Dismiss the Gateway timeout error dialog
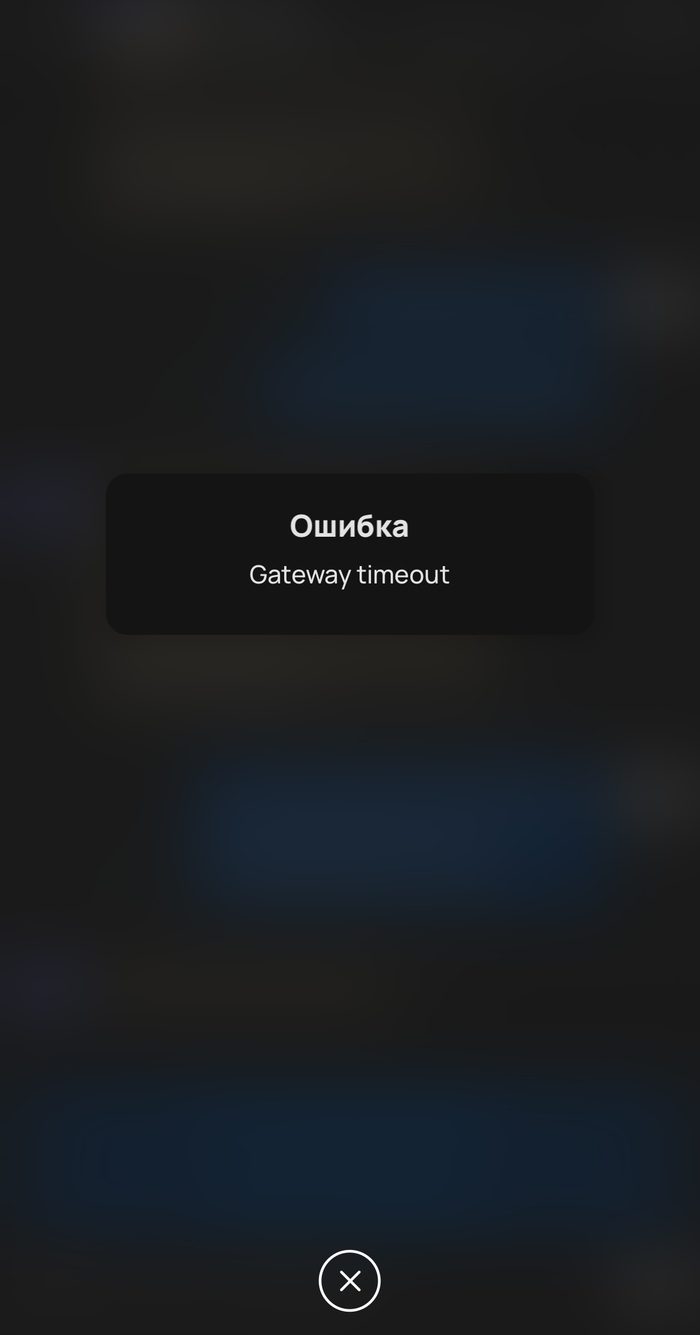 349,1280
